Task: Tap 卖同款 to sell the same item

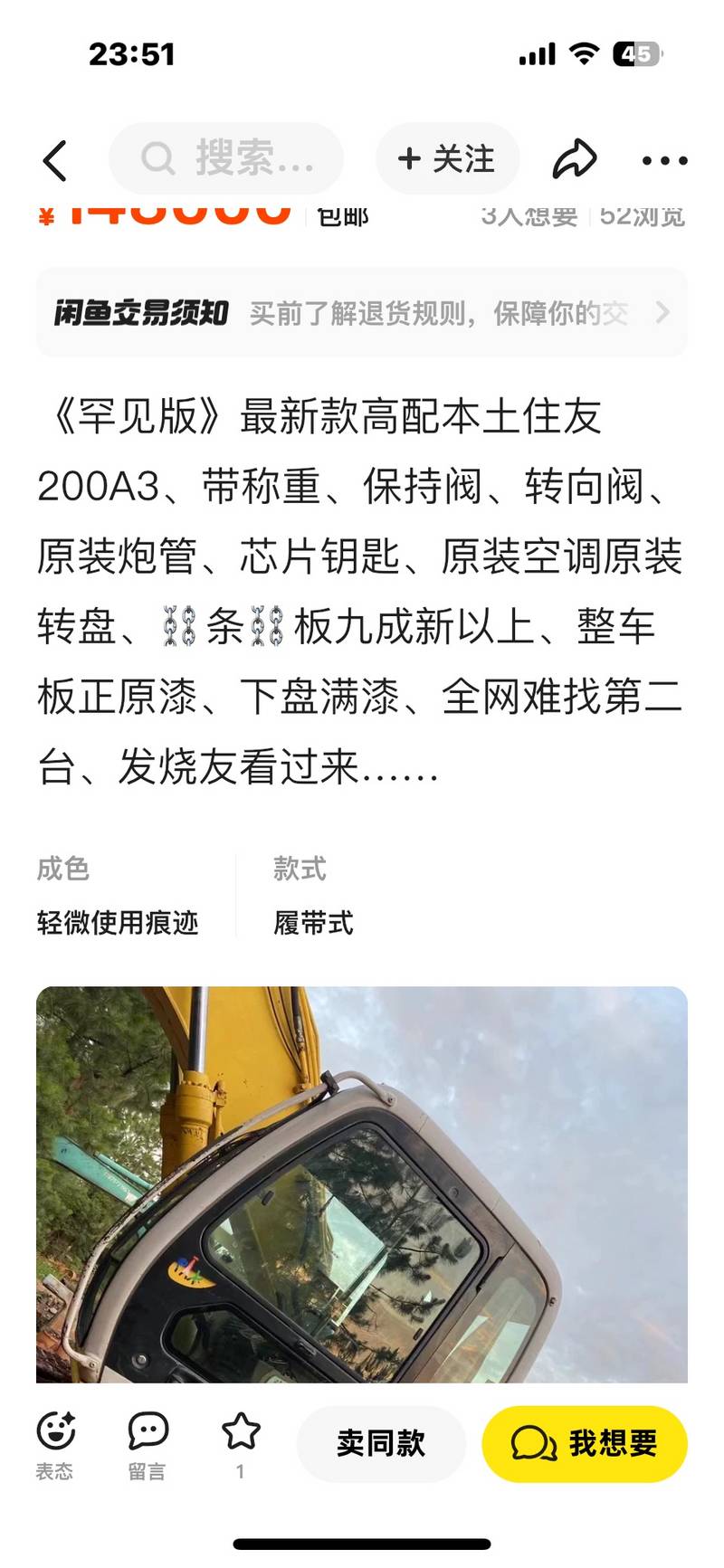Action: click(x=381, y=1443)
